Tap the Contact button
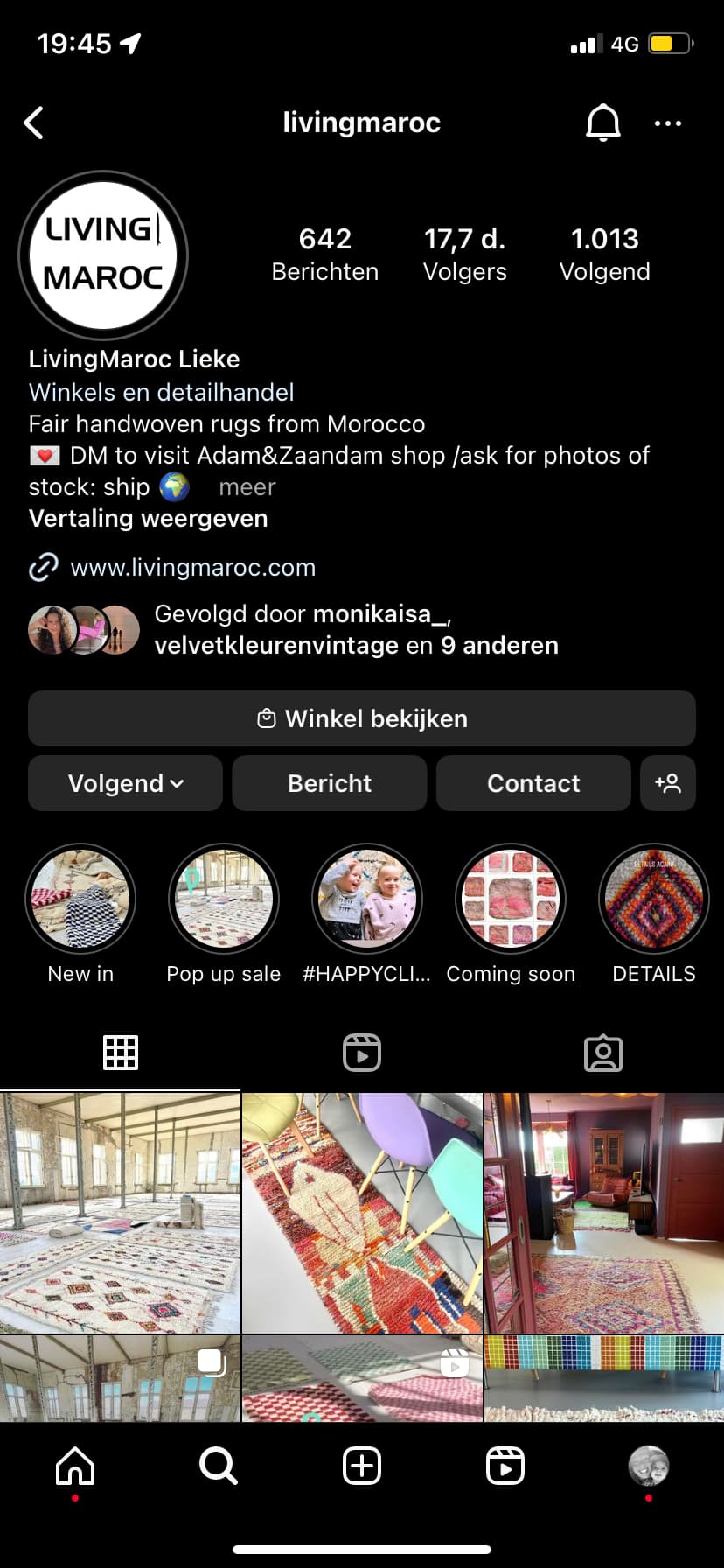724x1568 pixels. [533, 784]
